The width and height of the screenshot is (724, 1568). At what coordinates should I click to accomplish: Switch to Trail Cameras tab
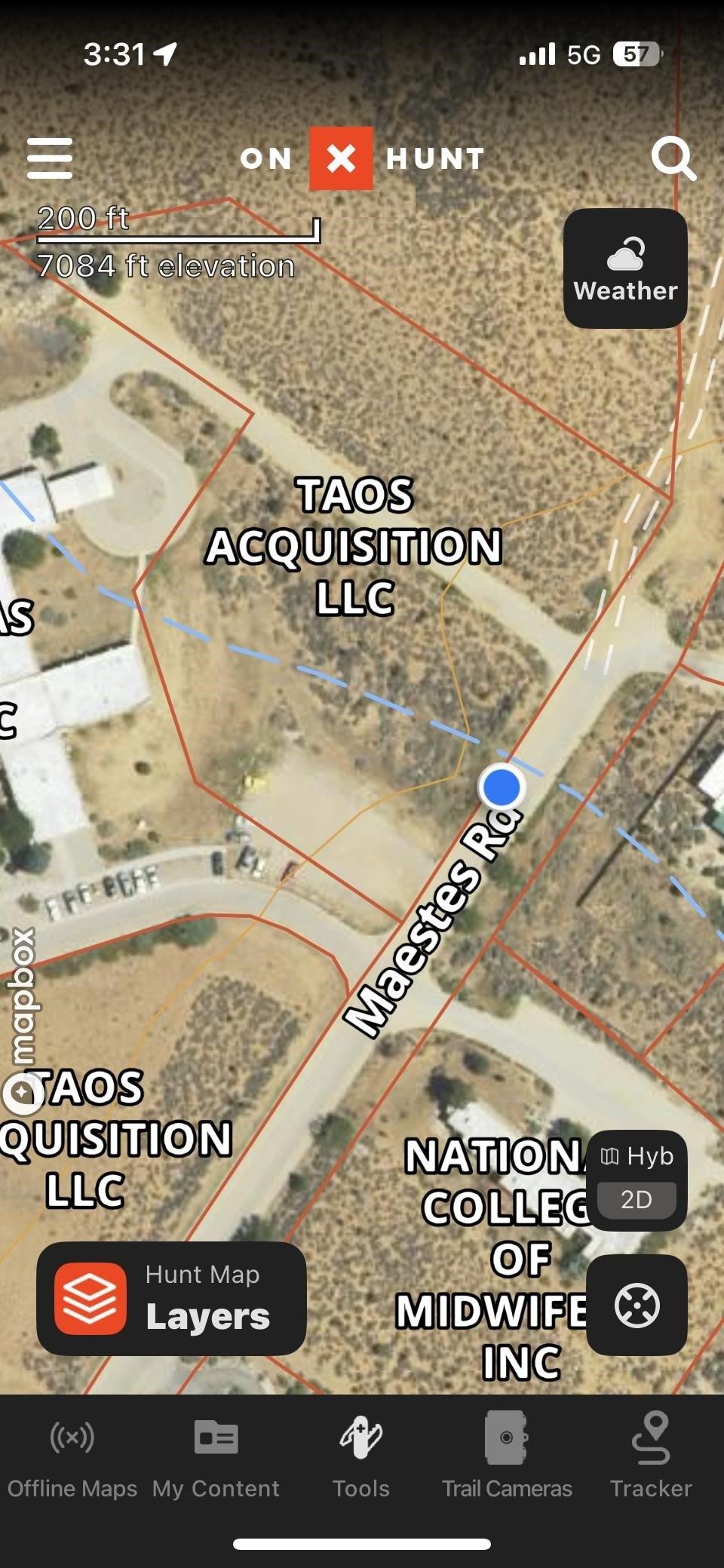(507, 1457)
